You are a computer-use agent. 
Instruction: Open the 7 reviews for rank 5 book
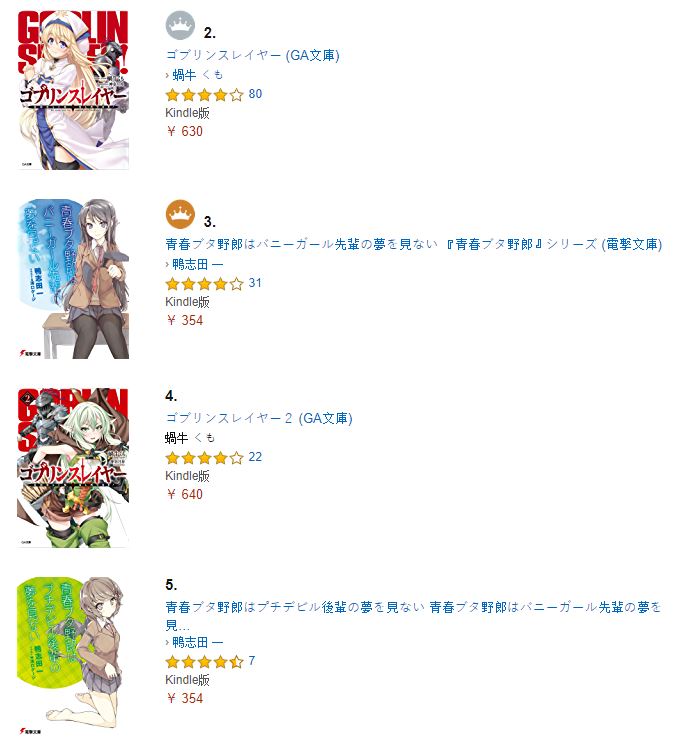tap(252, 661)
